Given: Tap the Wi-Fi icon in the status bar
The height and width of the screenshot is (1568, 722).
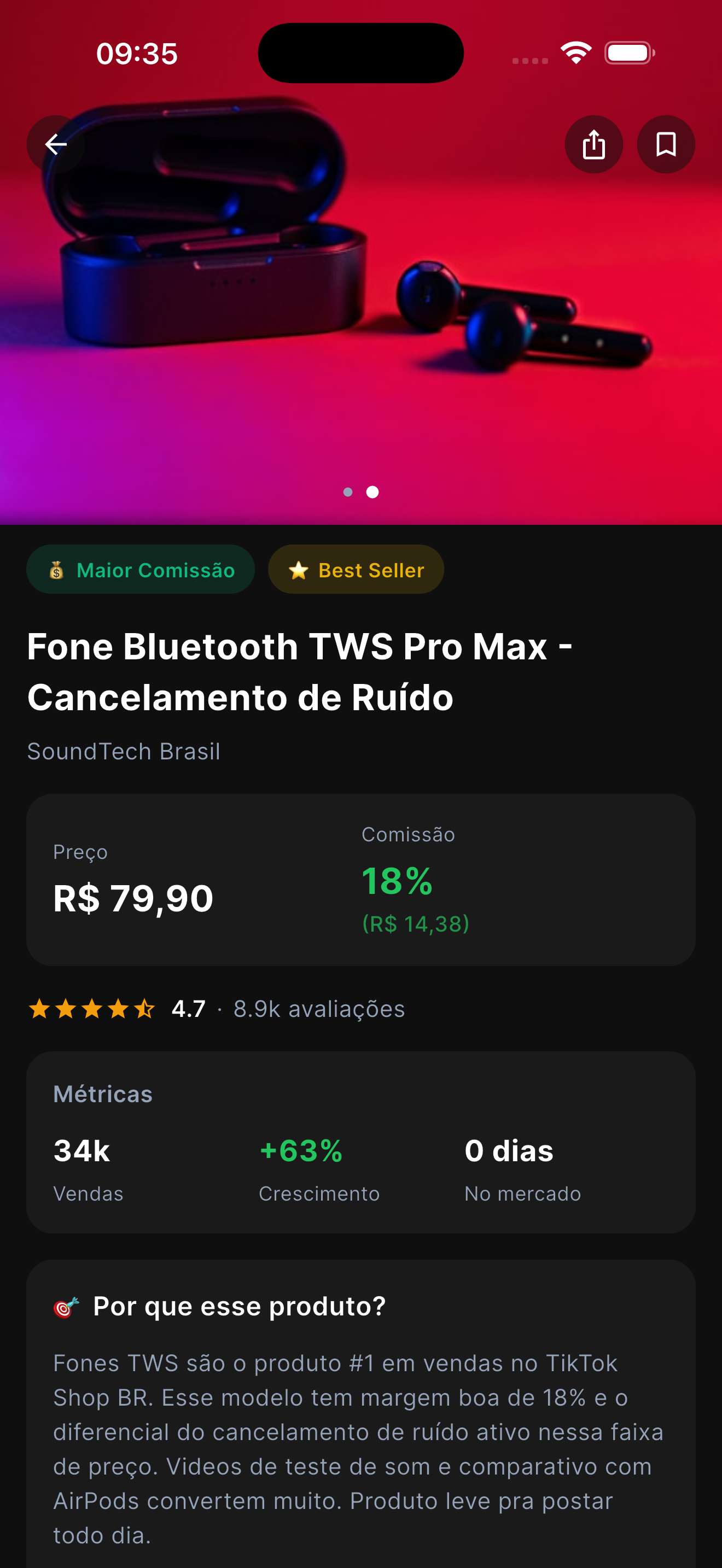Looking at the screenshot, I should (x=575, y=52).
